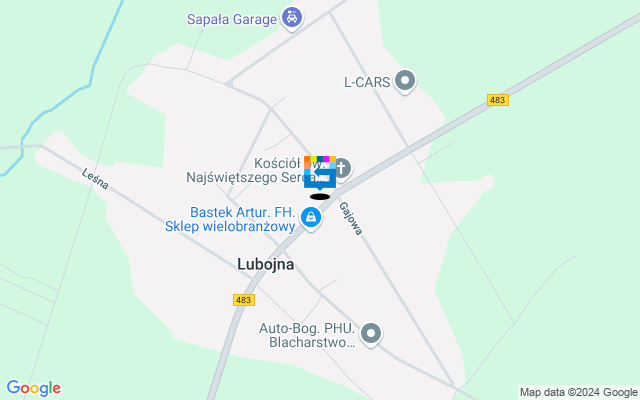Select the Auto-Bog. PHU. Blacharstwo marker
Viewport: 640px width, 400px height.
pyautogui.click(x=371, y=334)
